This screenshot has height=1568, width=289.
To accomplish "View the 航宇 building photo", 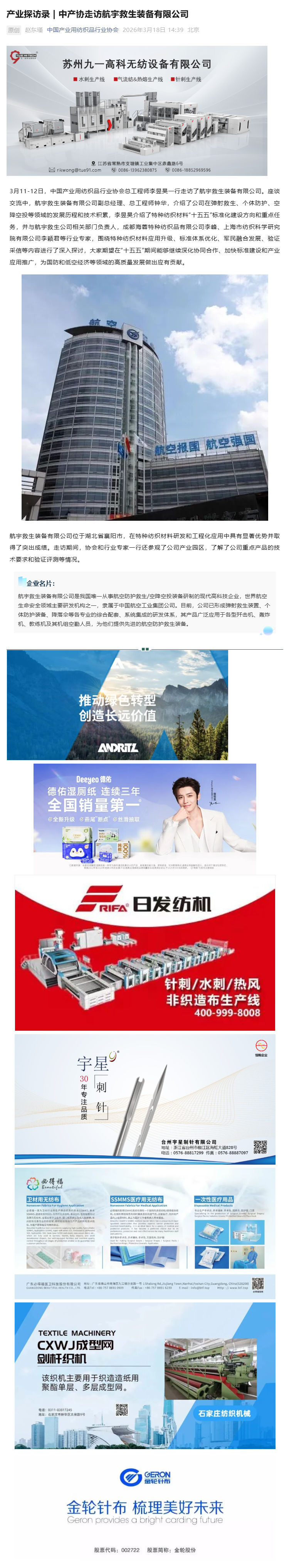I will click(x=144, y=397).
